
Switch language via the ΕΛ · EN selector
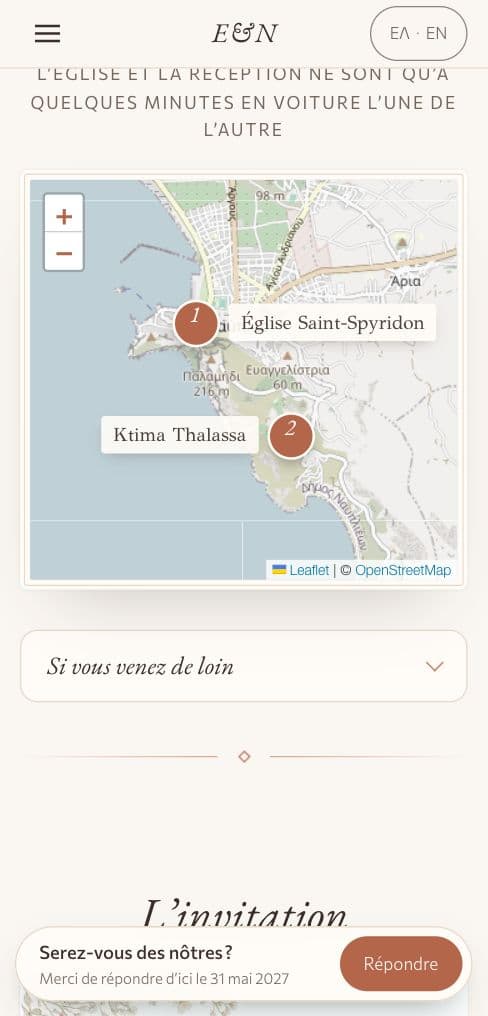point(418,34)
